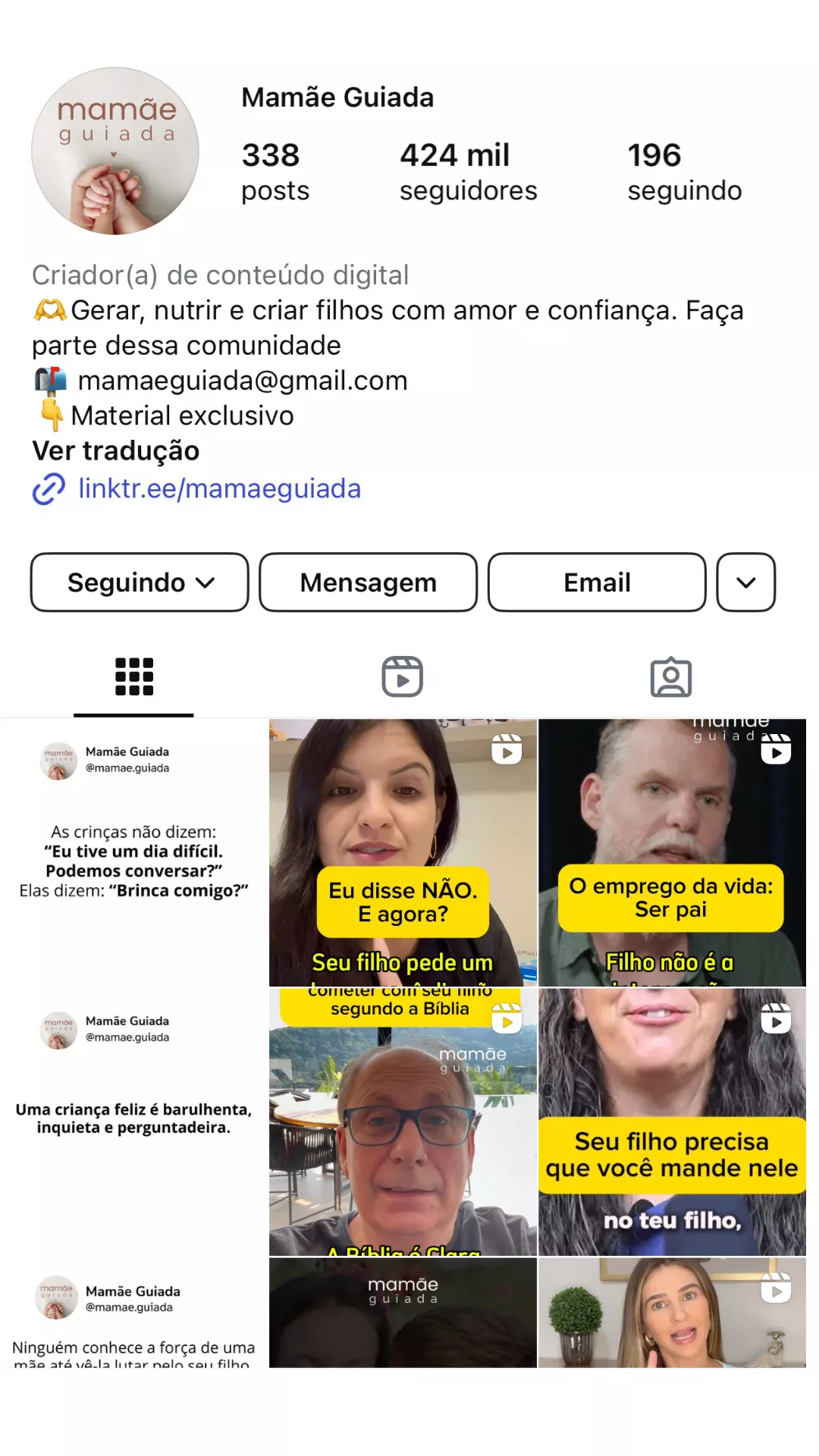Switch to the tagged photos tab

pyautogui.click(x=670, y=676)
